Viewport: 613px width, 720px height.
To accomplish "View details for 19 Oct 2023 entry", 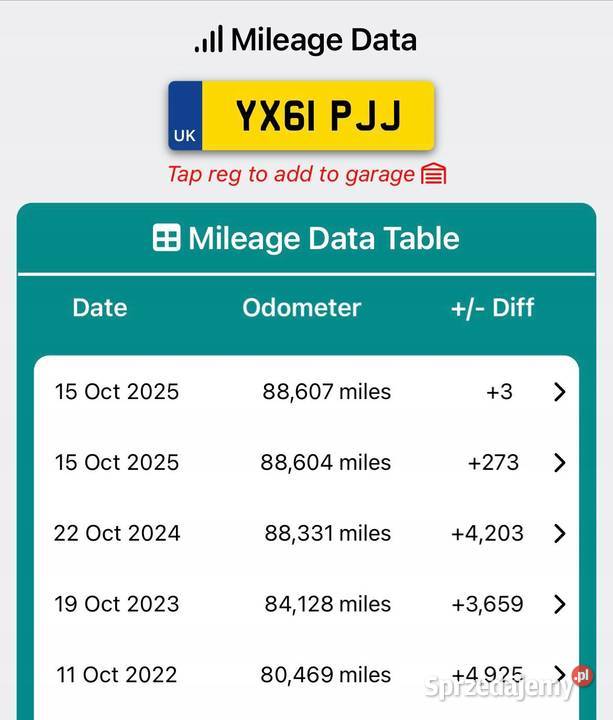I will click(x=559, y=605).
